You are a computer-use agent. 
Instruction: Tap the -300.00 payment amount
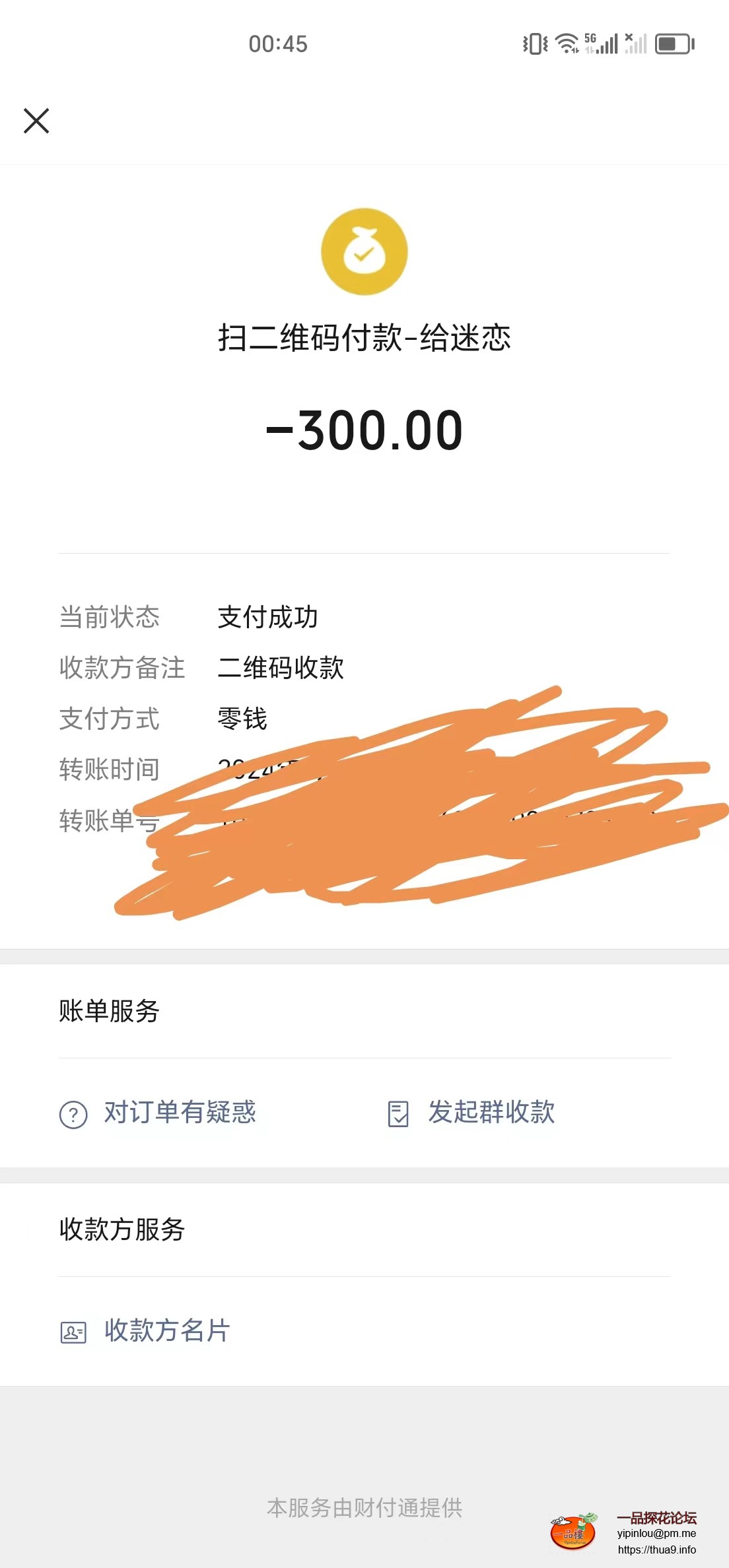click(364, 430)
